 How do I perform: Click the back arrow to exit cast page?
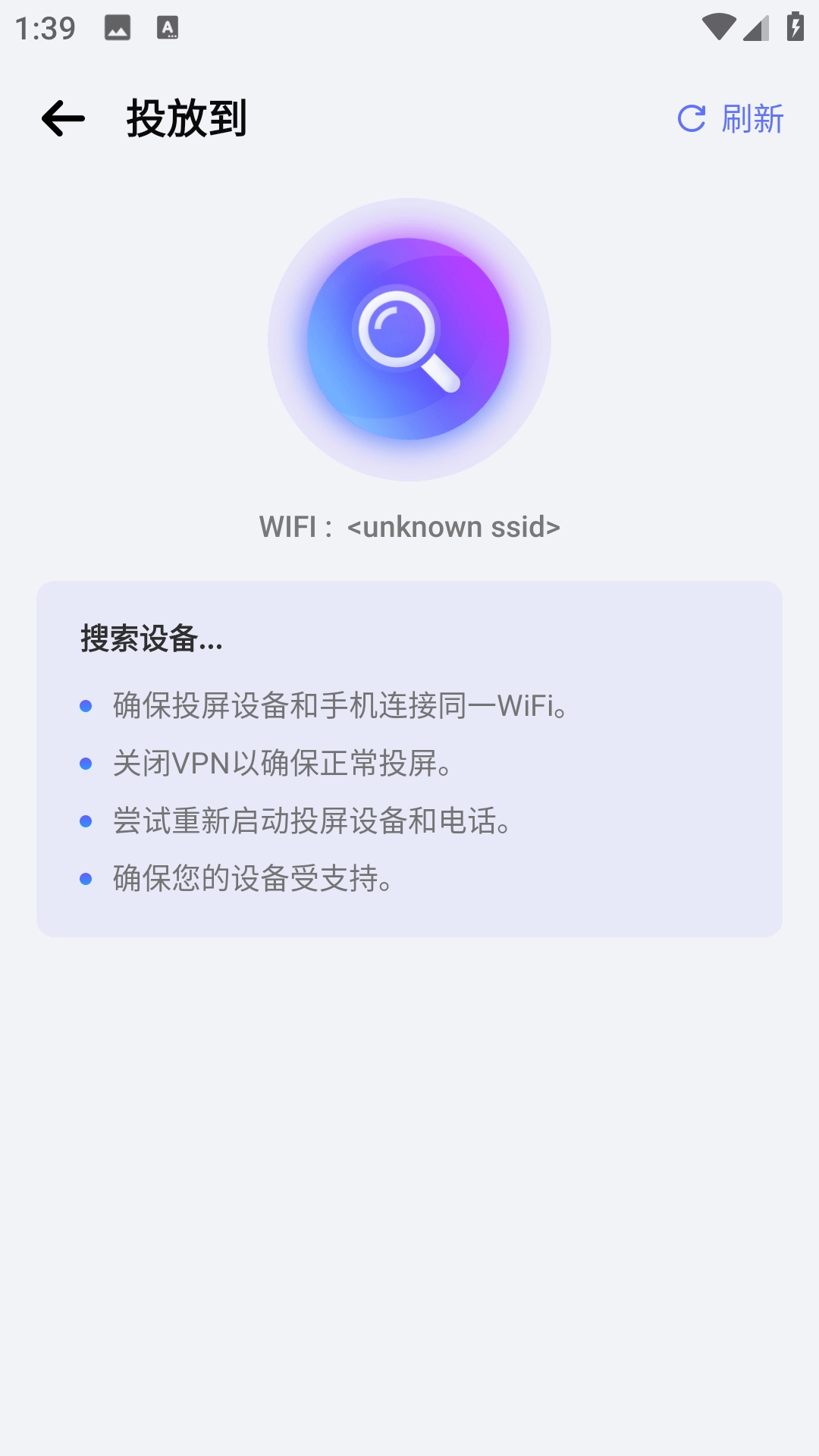(63, 118)
